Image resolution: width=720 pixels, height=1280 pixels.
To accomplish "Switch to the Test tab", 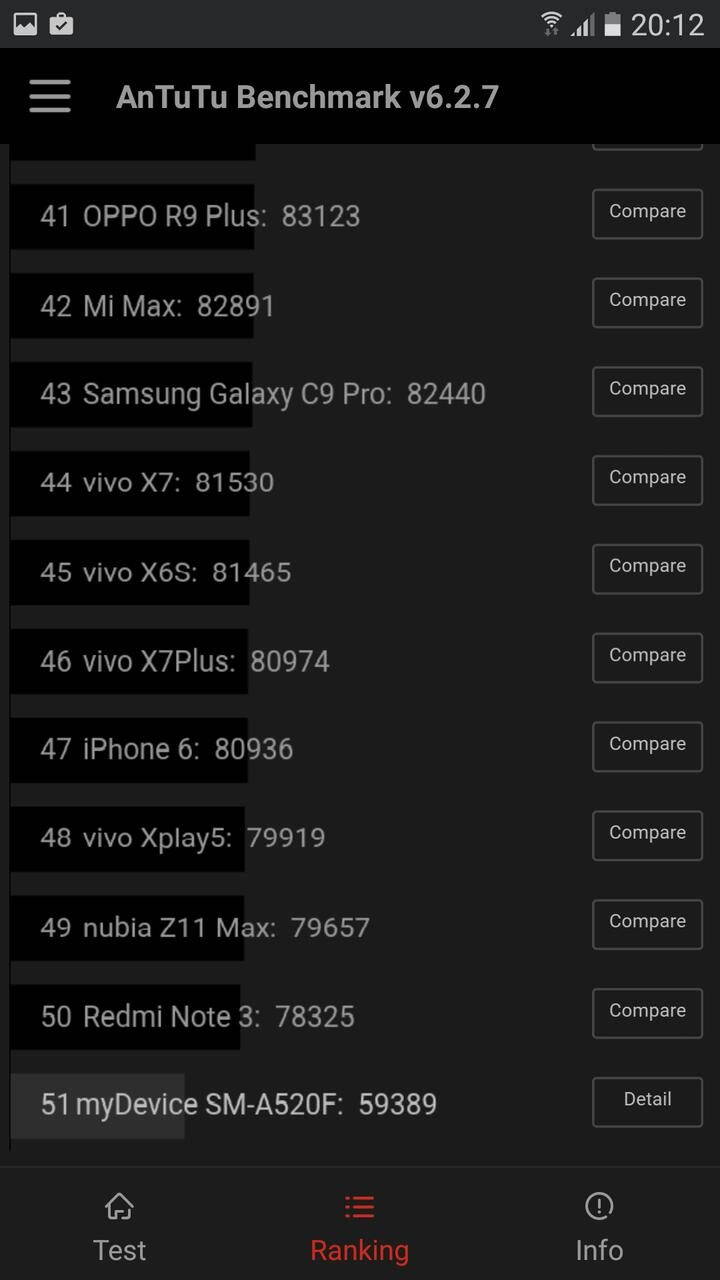I will tap(120, 1227).
